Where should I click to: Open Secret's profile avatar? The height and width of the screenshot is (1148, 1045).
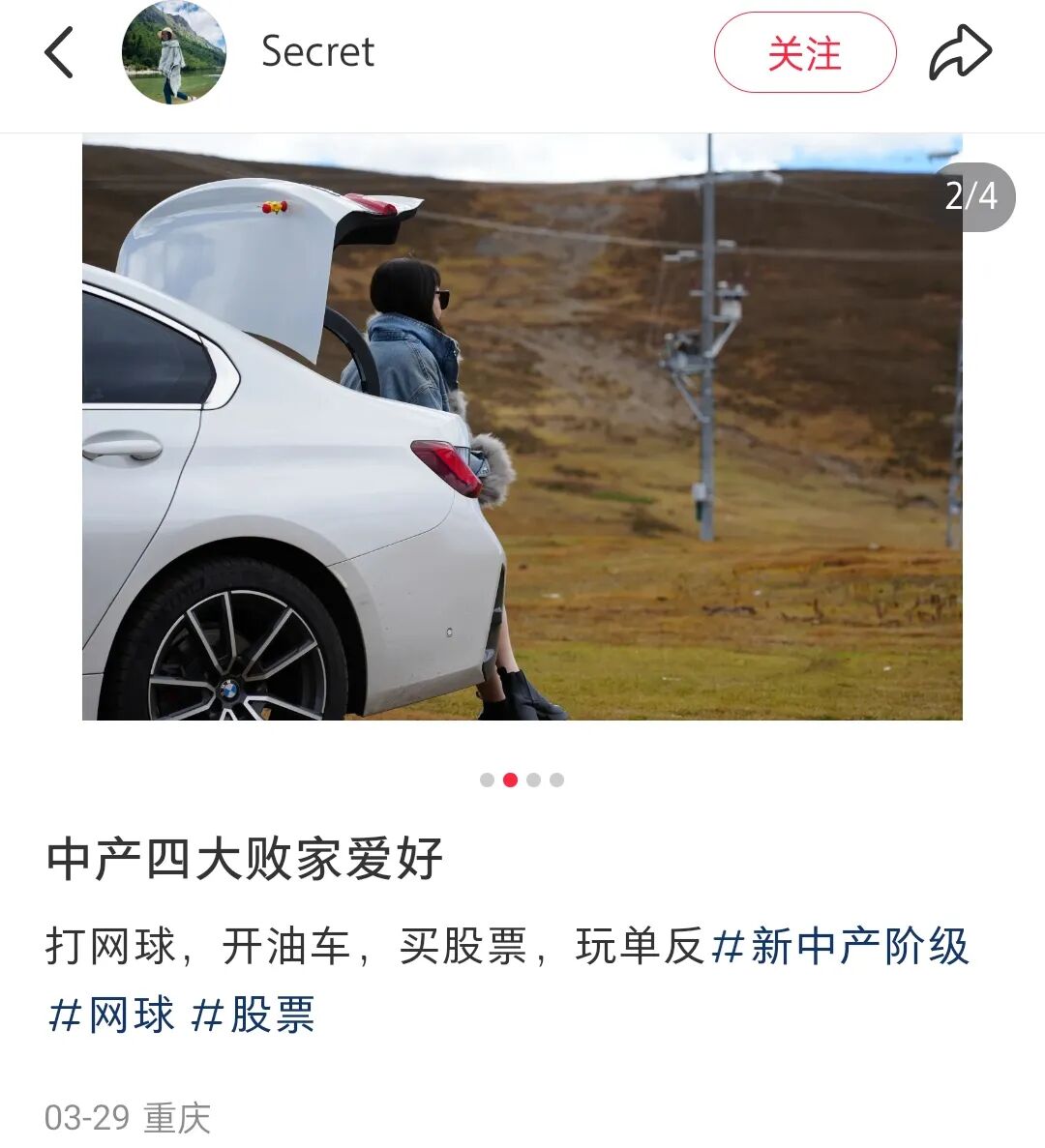coord(173,52)
